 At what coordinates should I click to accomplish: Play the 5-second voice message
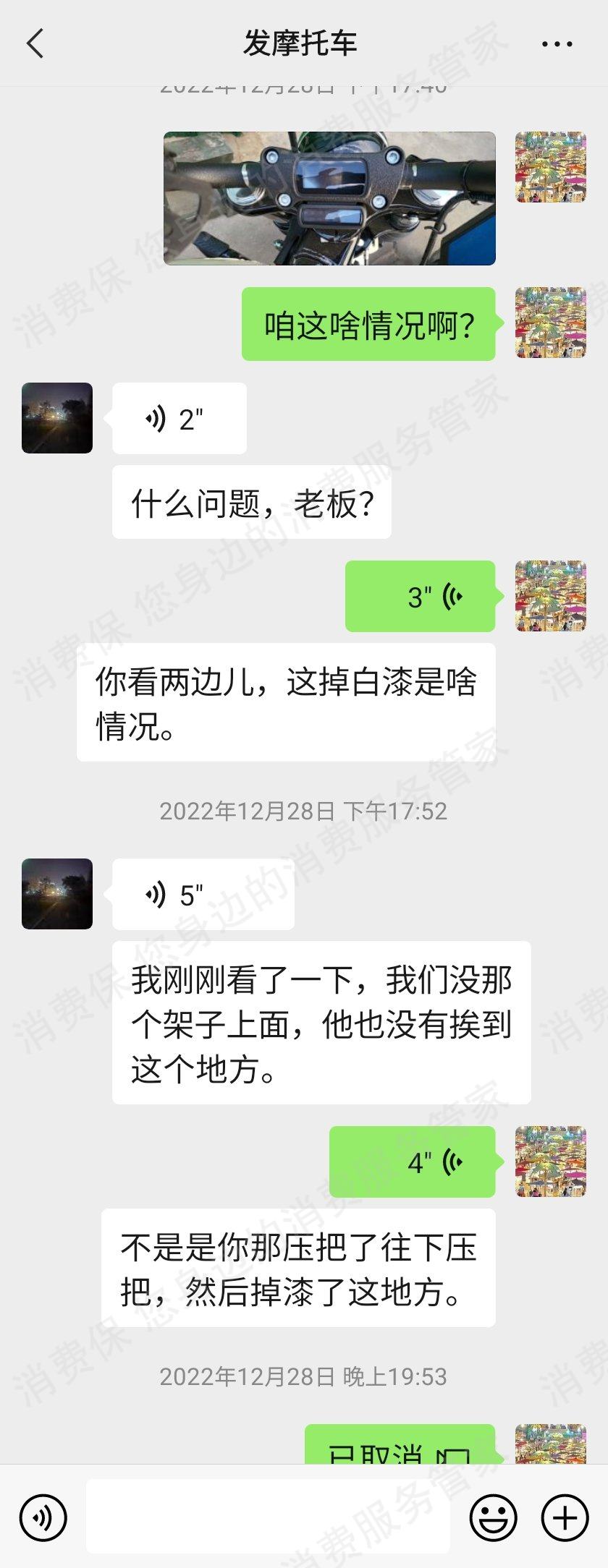(203, 895)
